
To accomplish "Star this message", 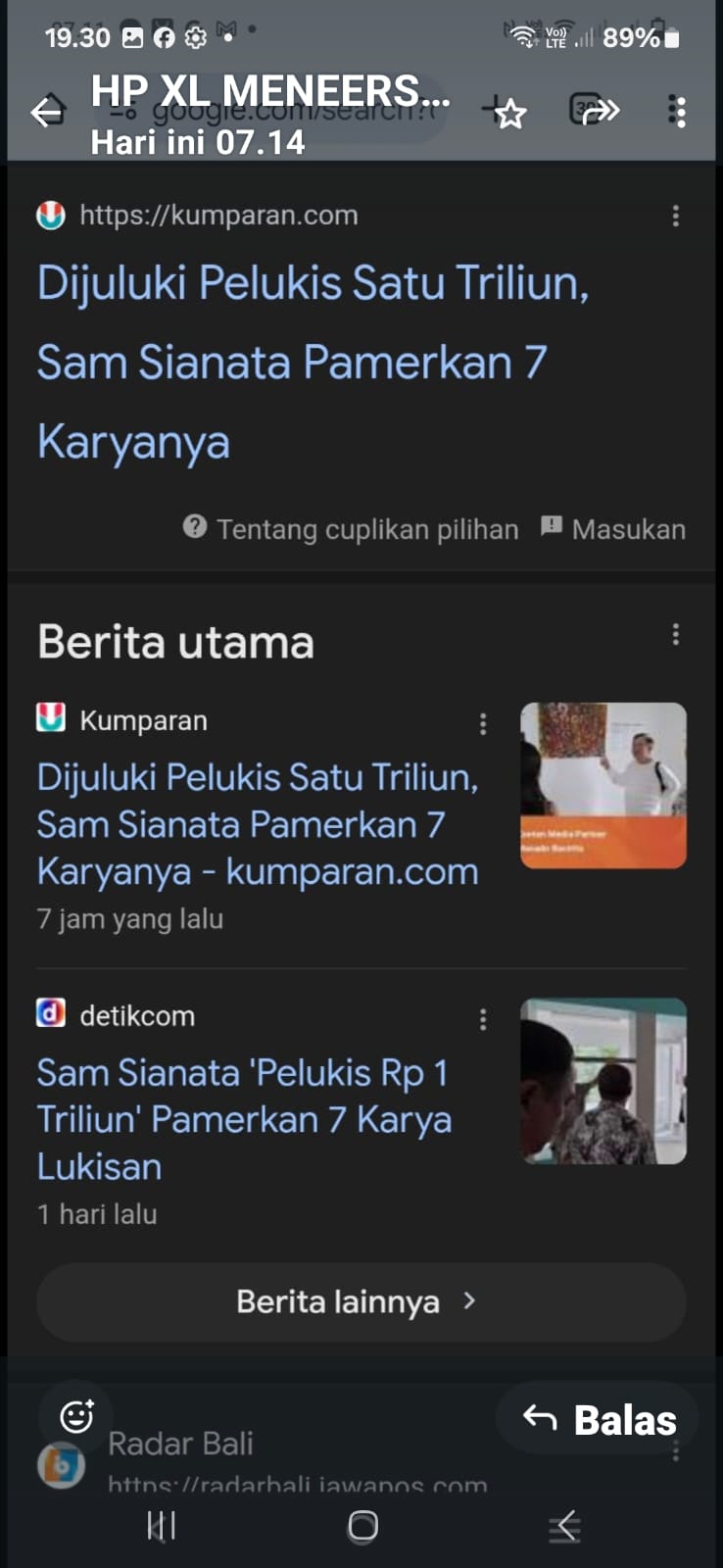I will tap(509, 114).
